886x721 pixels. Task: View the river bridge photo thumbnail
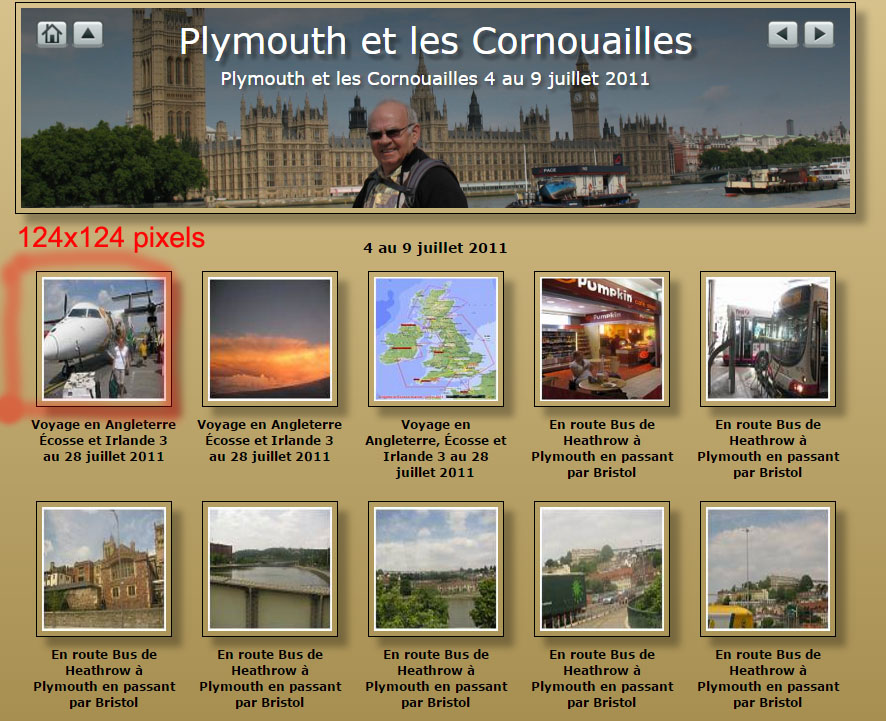point(269,568)
